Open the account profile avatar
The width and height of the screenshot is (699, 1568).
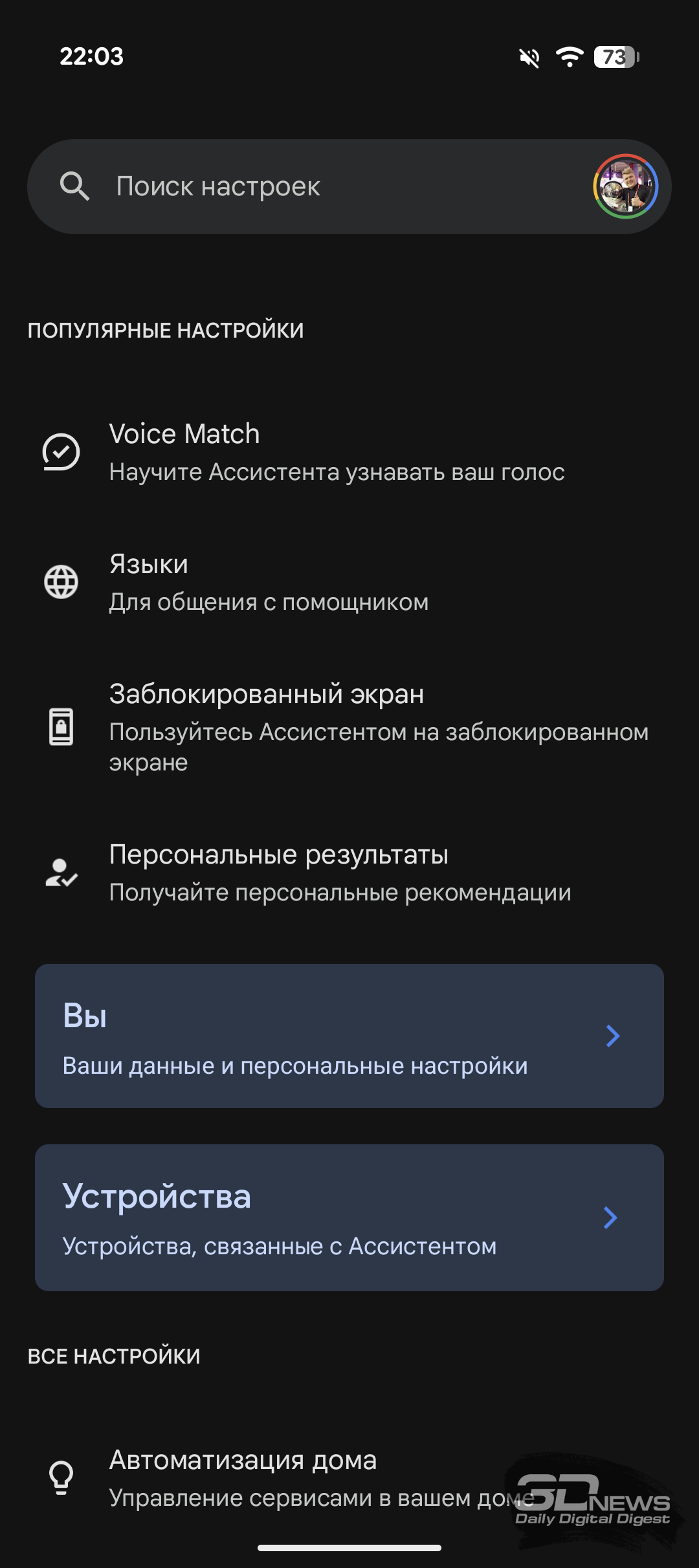[x=626, y=186]
